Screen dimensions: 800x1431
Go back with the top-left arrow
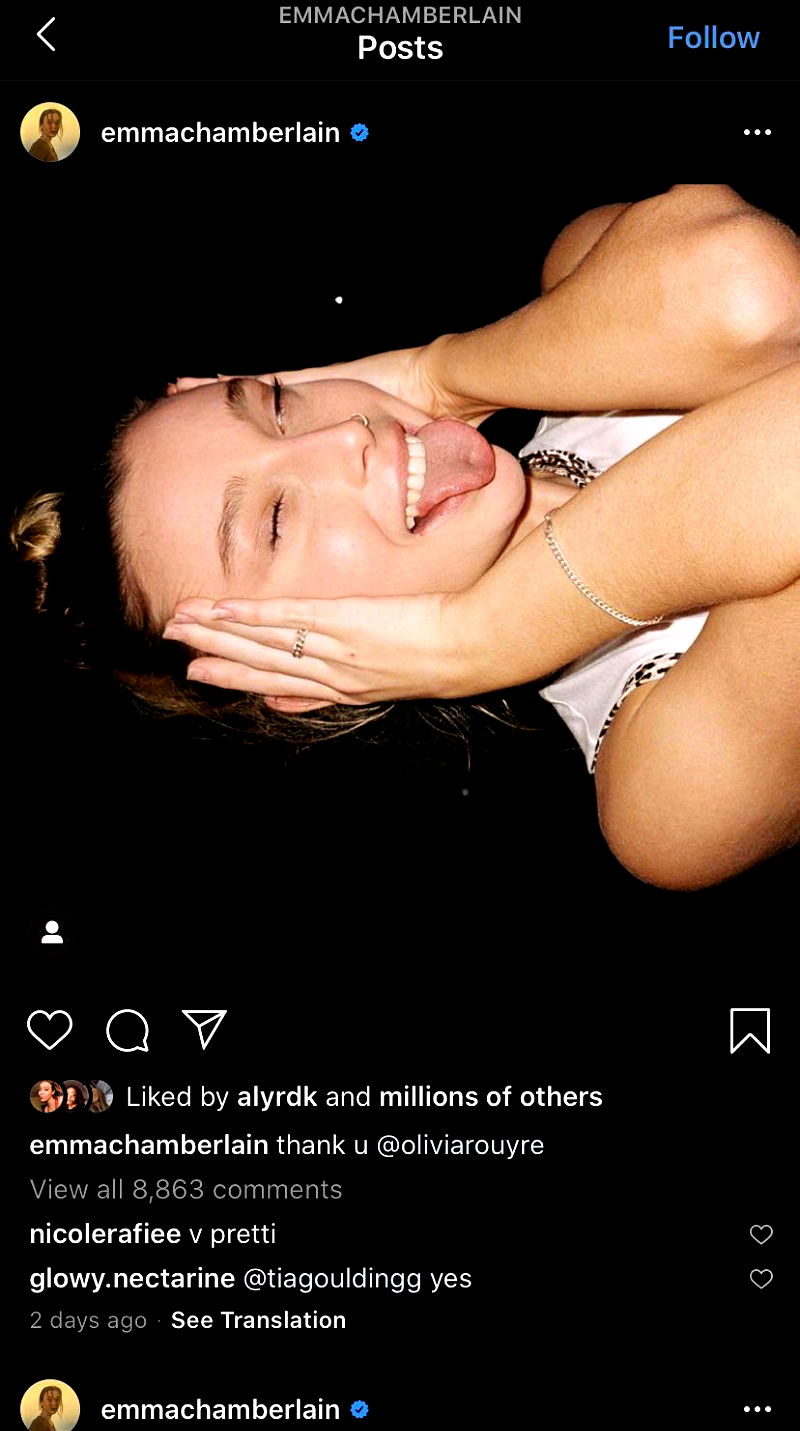pyautogui.click(x=46, y=36)
